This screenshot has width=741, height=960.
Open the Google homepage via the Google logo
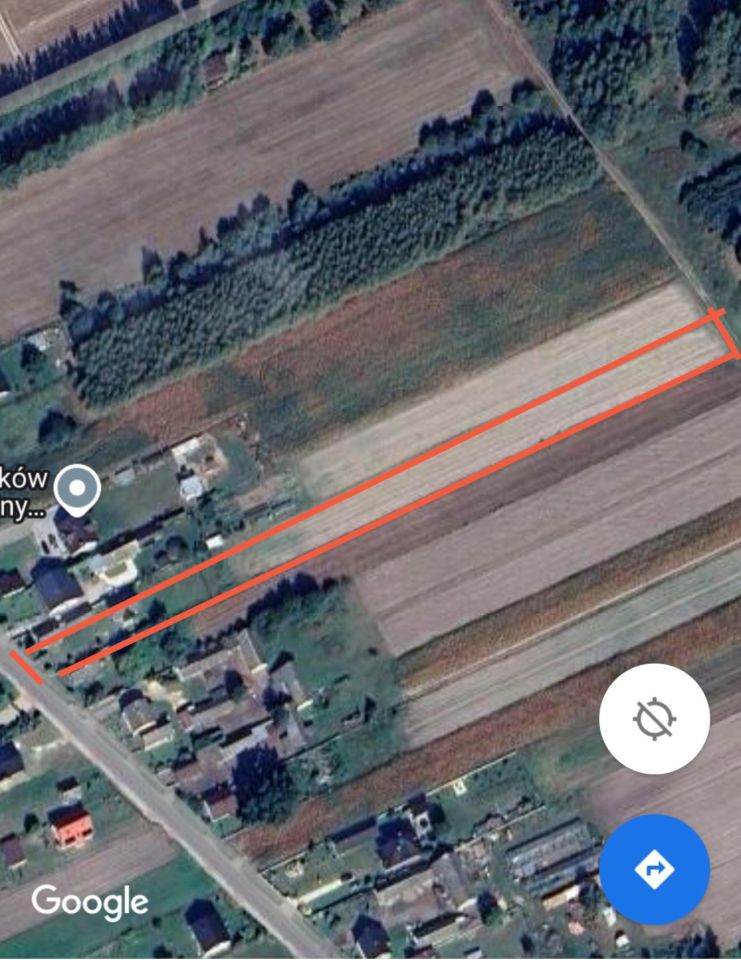(x=90, y=901)
